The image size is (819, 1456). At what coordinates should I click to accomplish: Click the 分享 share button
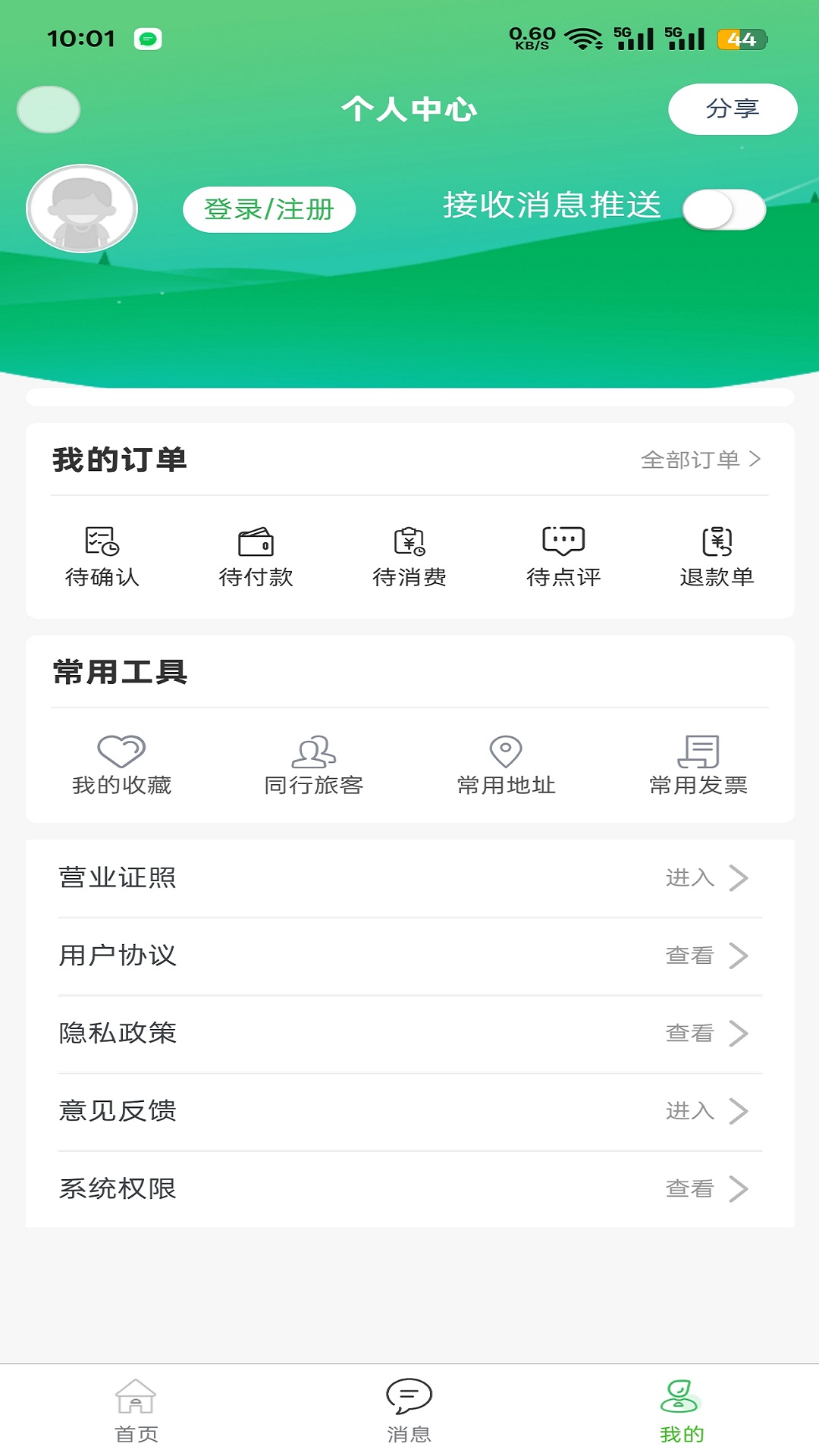[x=733, y=108]
